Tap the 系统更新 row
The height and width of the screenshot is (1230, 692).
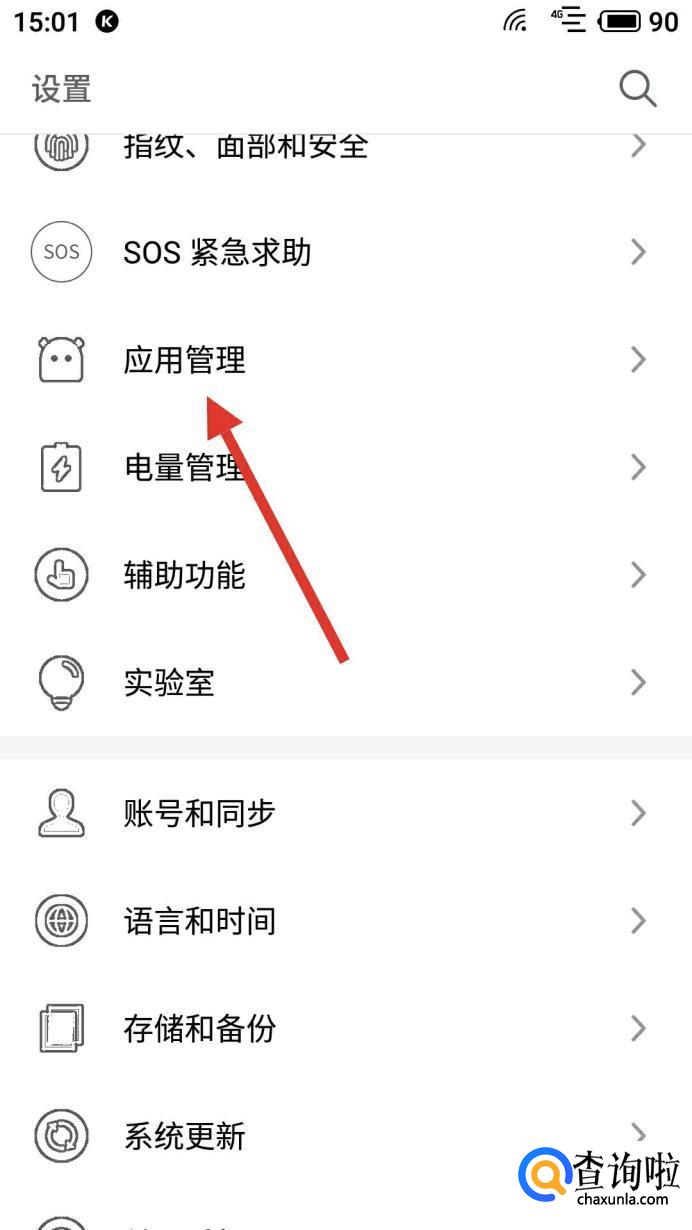pyautogui.click(x=346, y=1136)
